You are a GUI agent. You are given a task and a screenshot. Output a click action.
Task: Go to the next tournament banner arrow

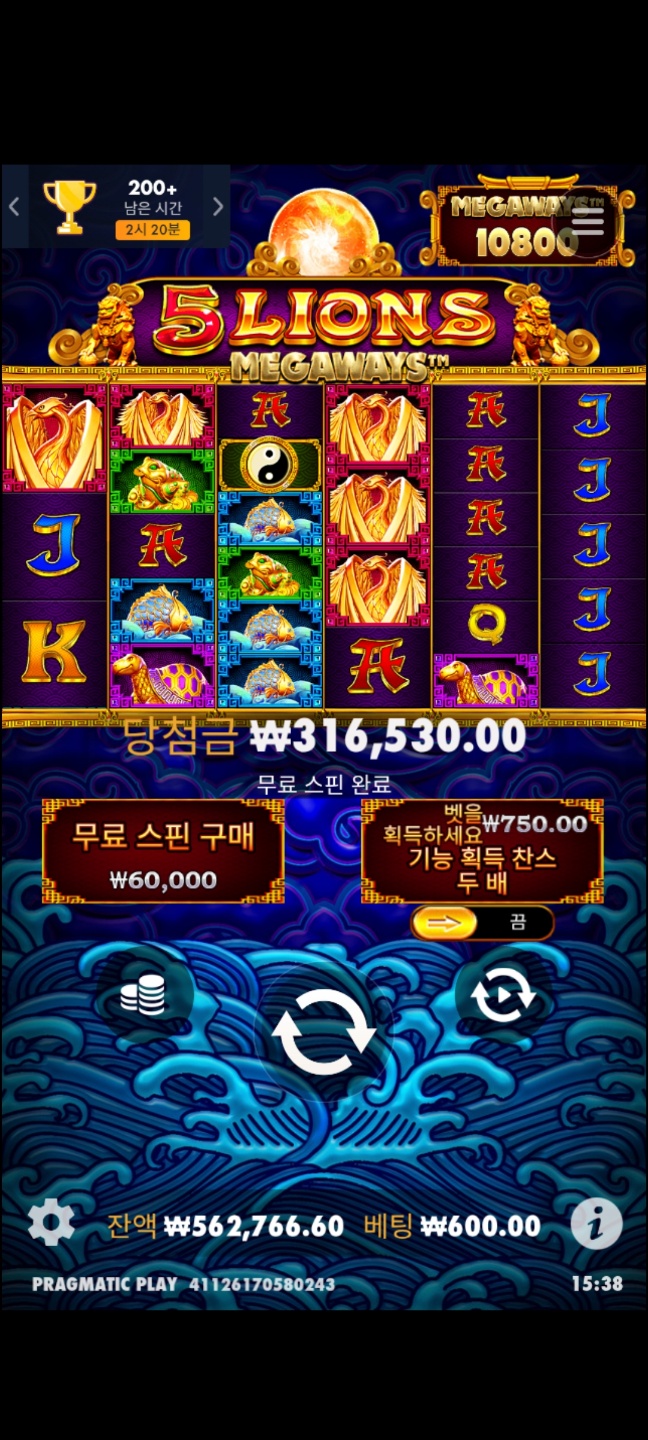(x=218, y=207)
